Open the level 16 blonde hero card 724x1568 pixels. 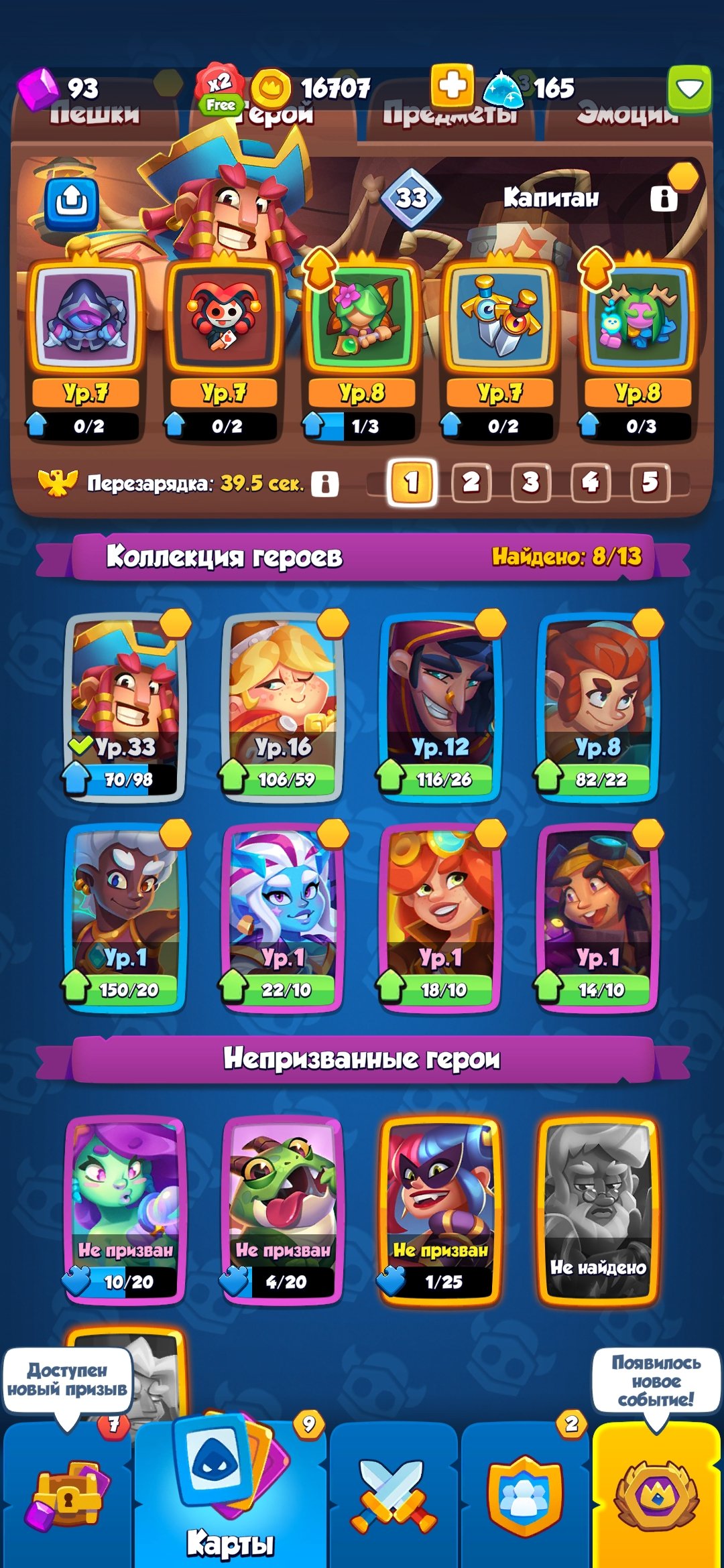282,707
